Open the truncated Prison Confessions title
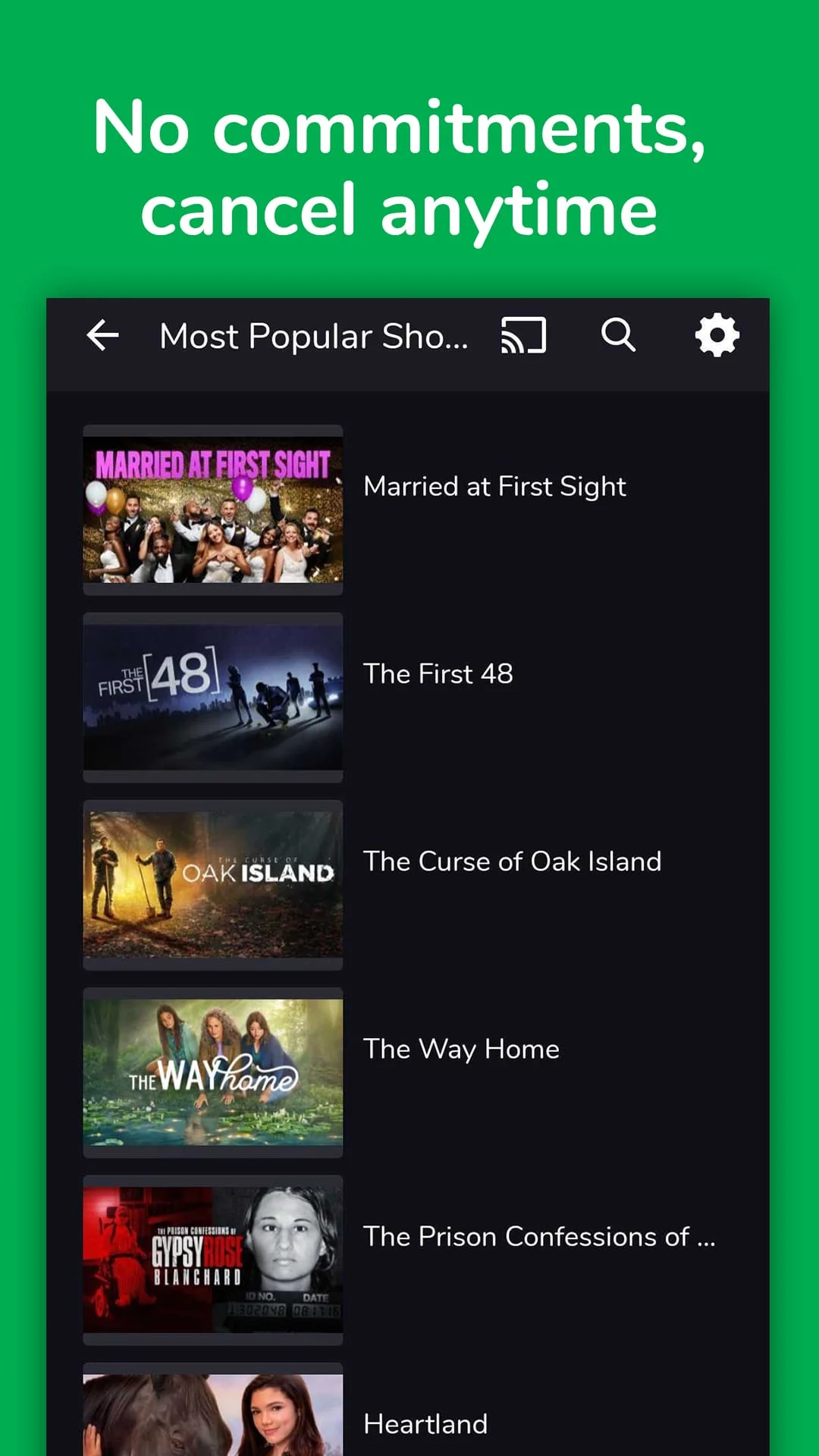The width and height of the screenshot is (819, 1456). tap(539, 1235)
